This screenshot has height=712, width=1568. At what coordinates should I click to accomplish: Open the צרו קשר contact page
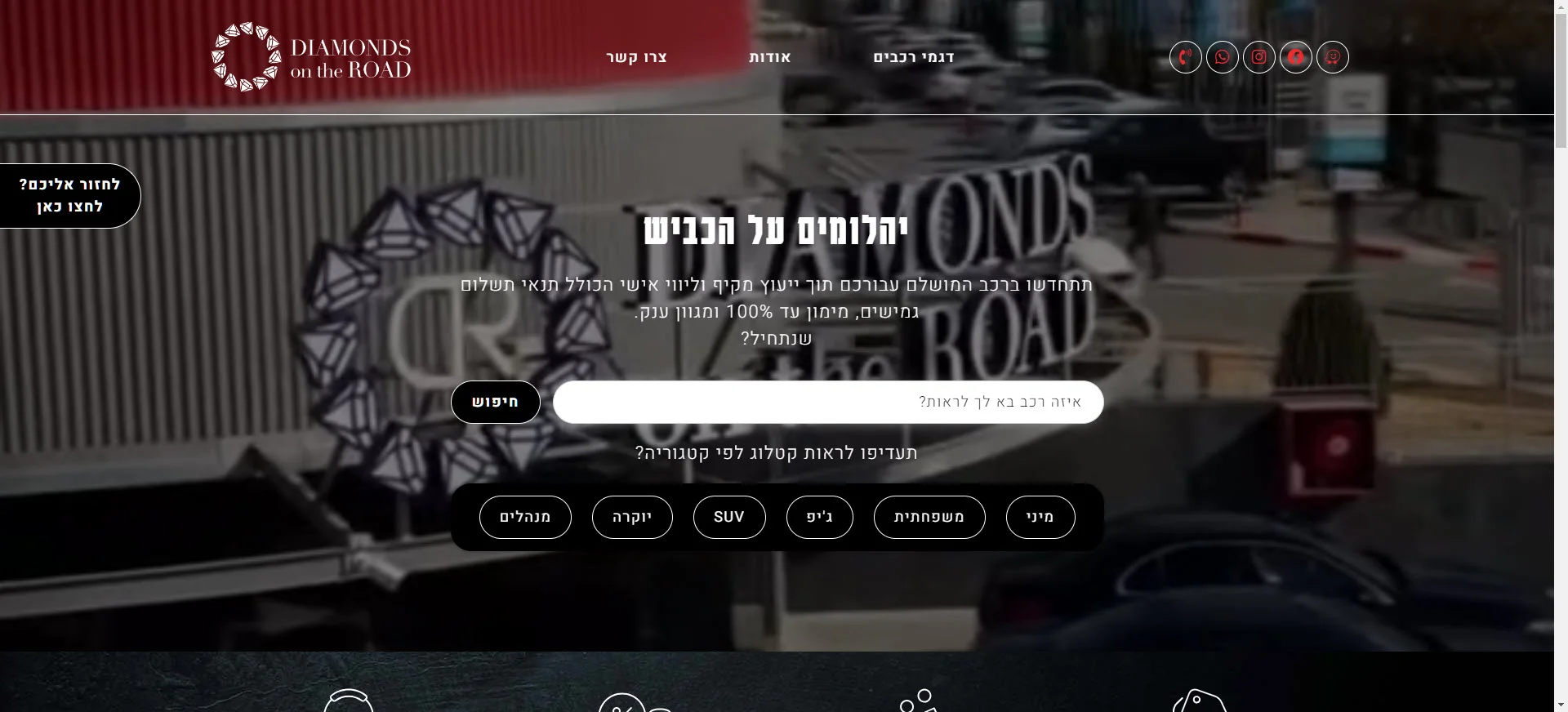[636, 57]
